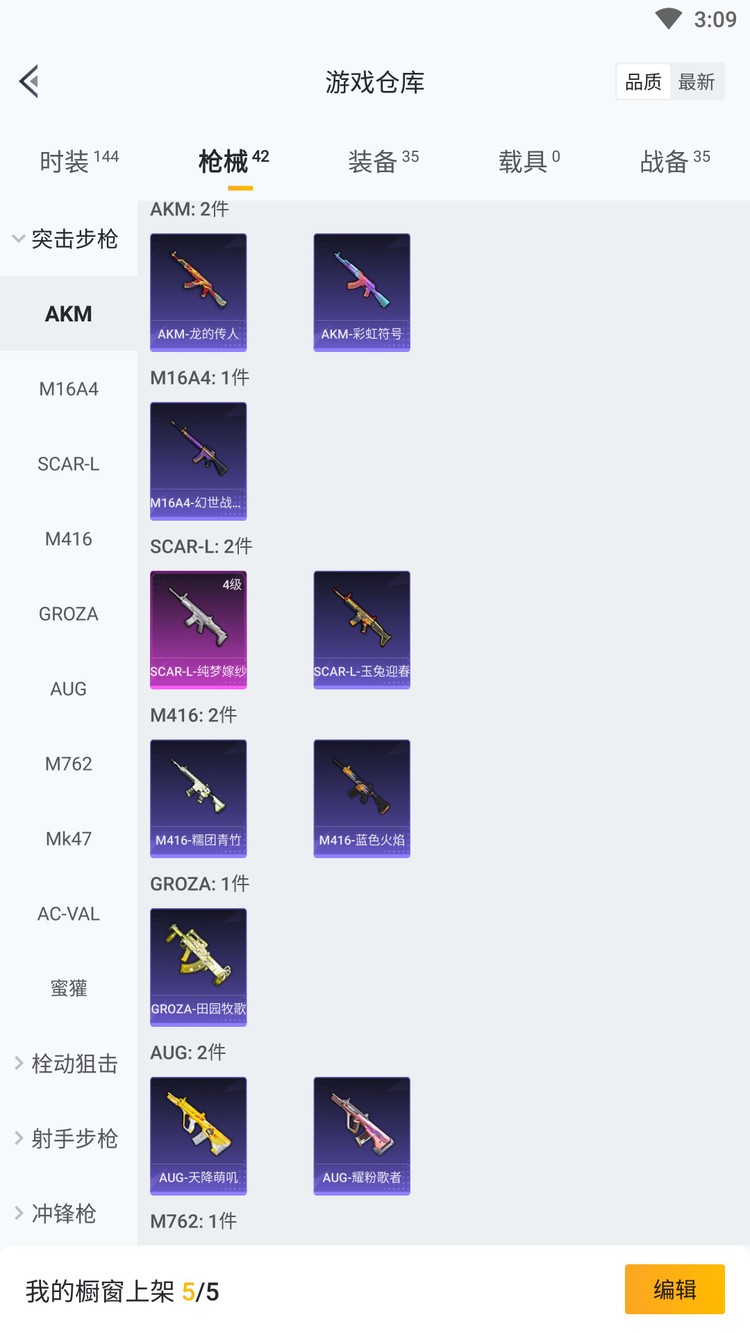Image resolution: width=750 pixels, height=1333 pixels.
Task: Sort by 最新
Action: click(x=696, y=82)
